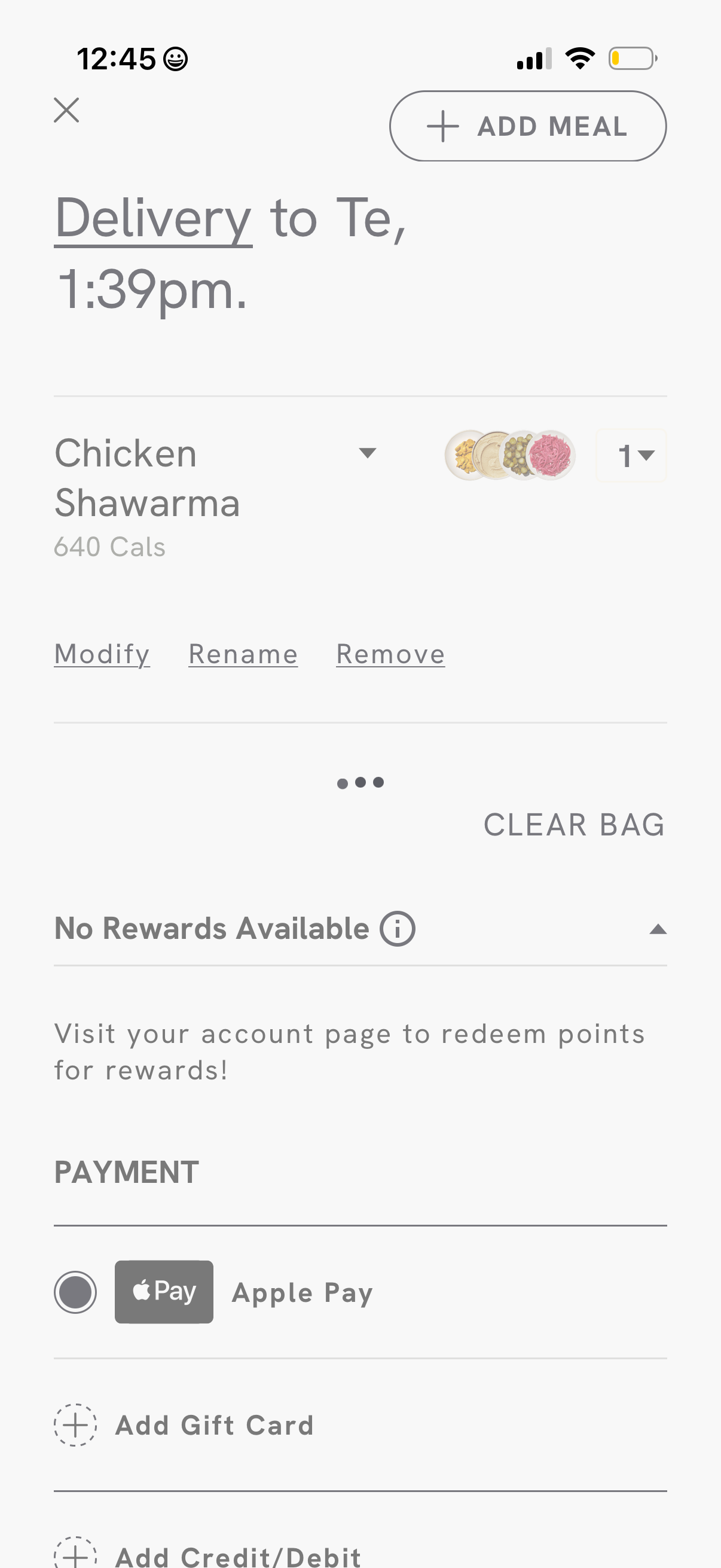Modify the Chicken Shawarma meal
The height and width of the screenshot is (1568, 721).
coord(101,653)
